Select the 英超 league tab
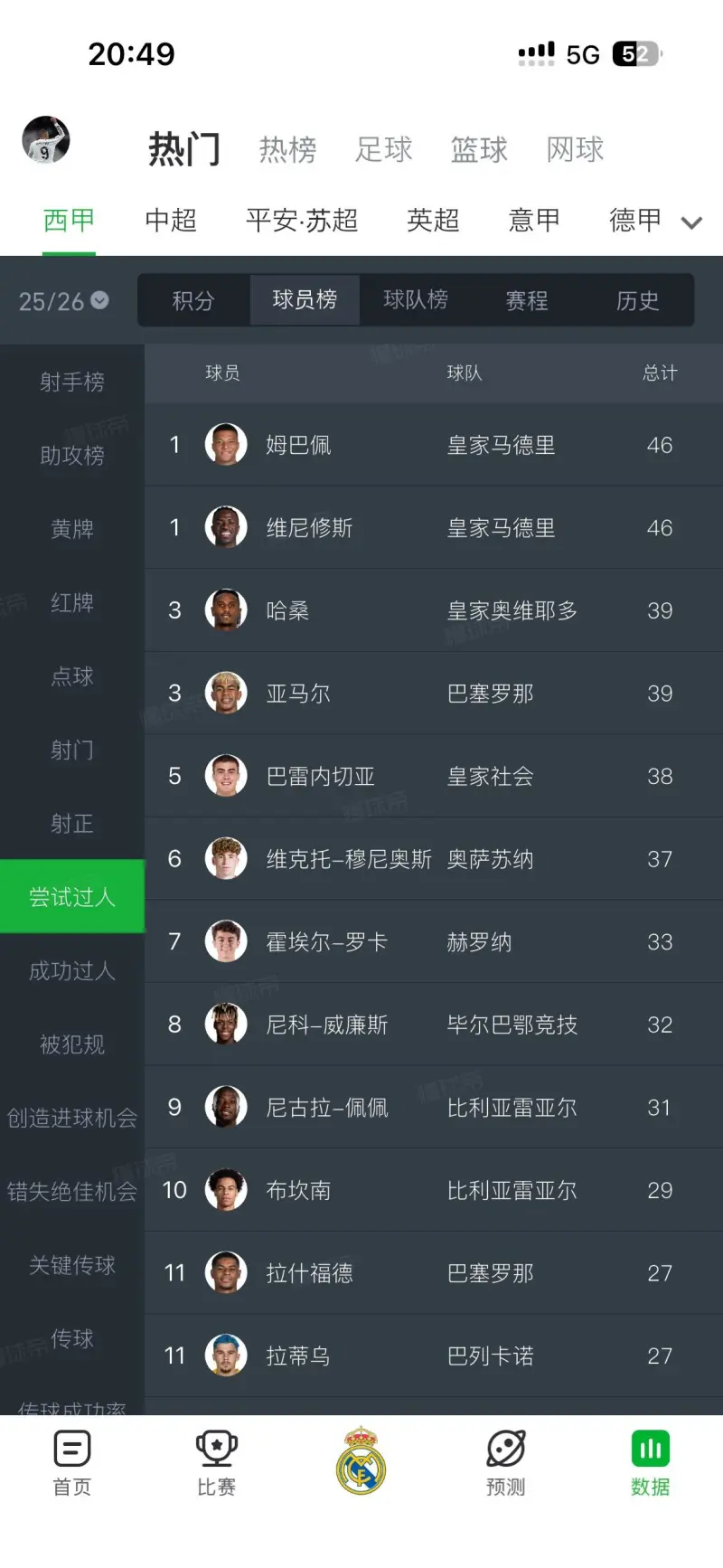723x1568 pixels. point(433,220)
